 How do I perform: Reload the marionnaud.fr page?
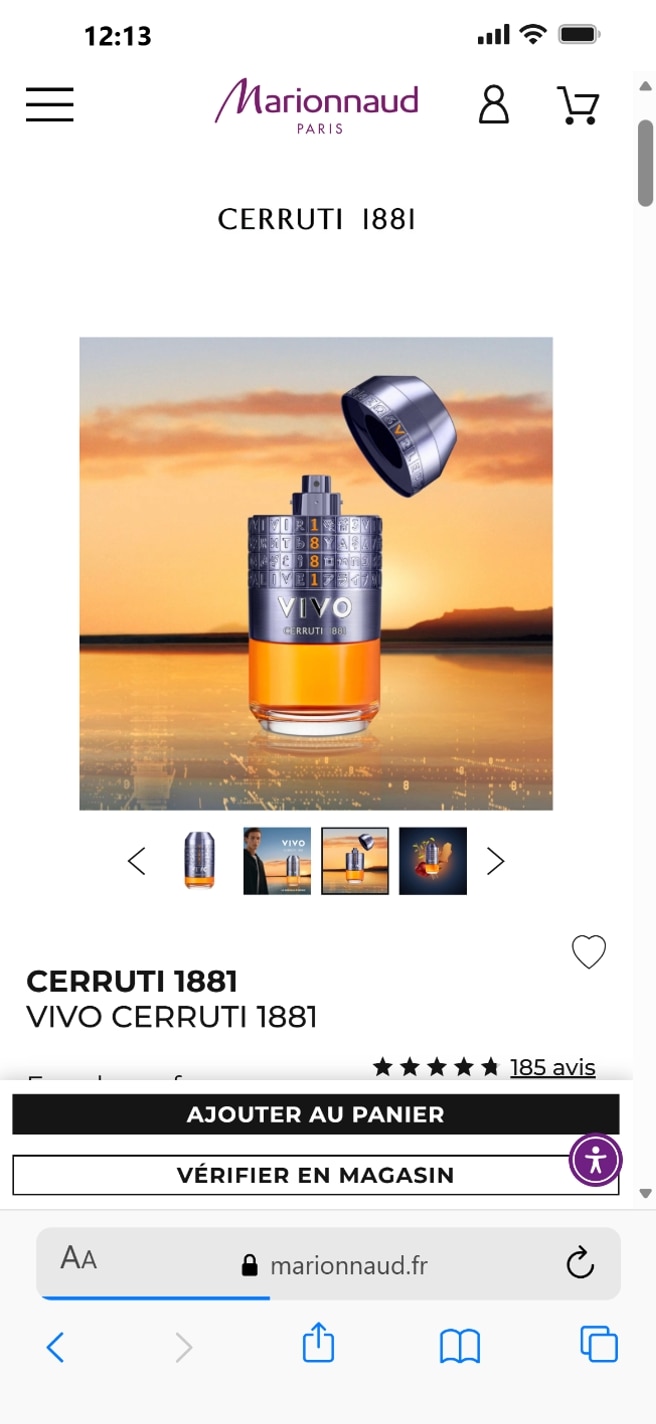tap(580, 1265)
